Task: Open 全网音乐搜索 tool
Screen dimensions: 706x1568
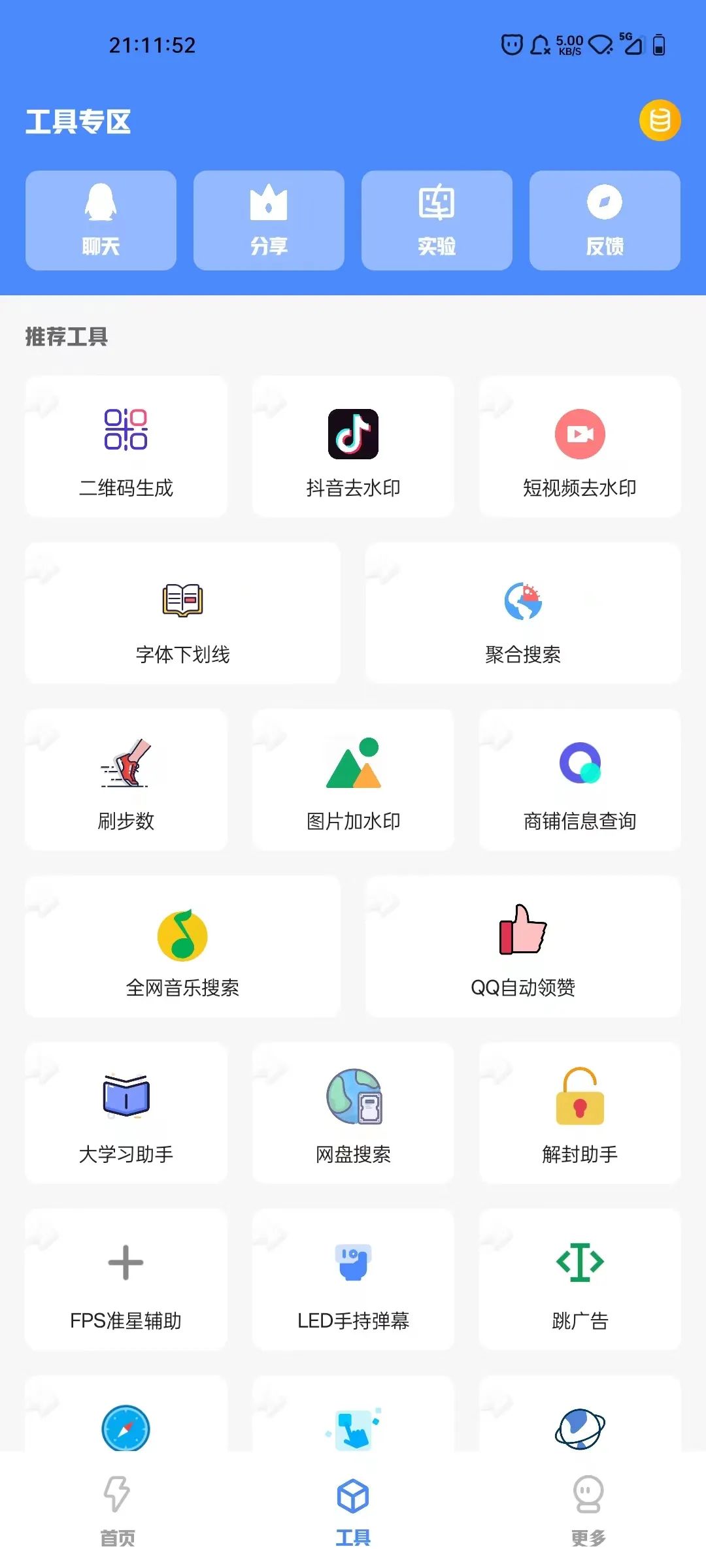Action: point(182,947)
